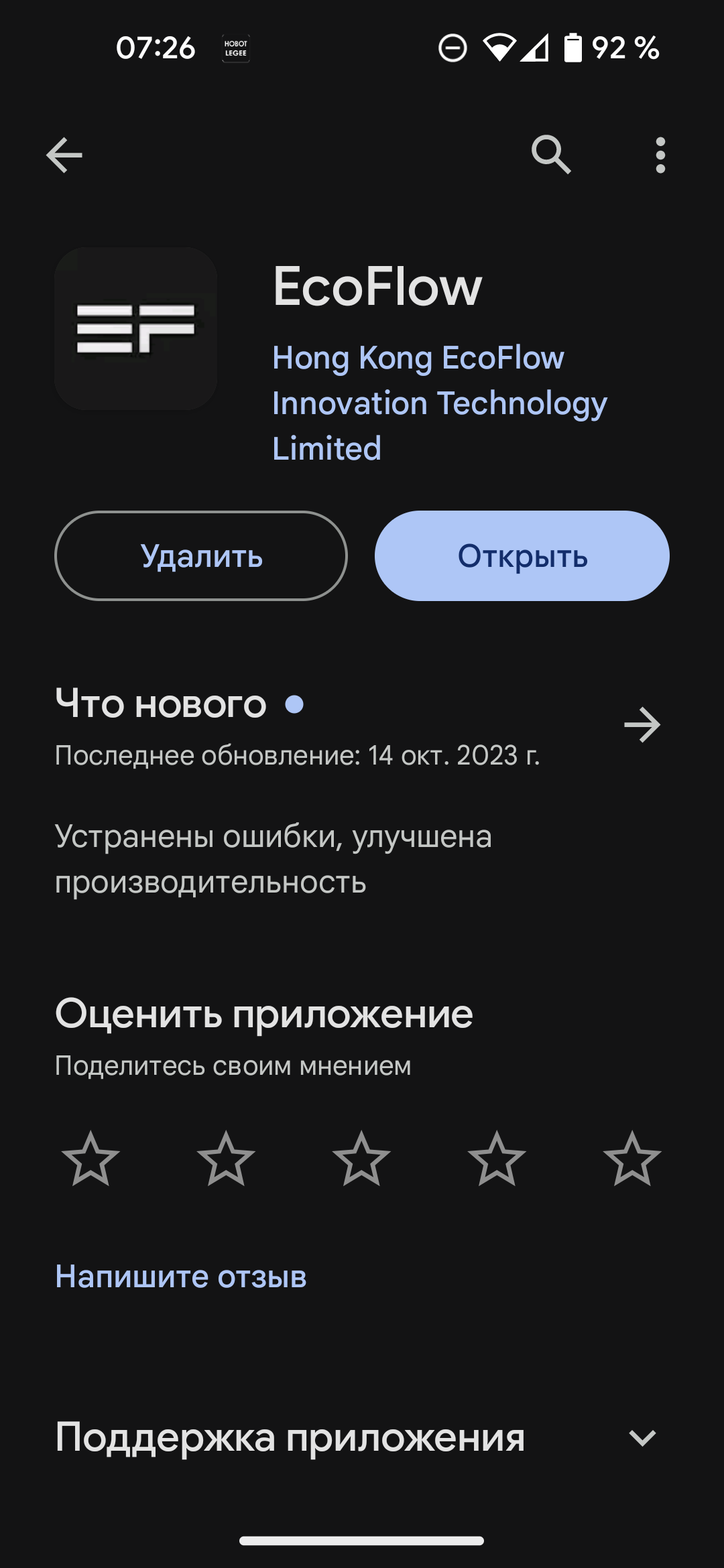Expand the Поддержка приложения section
The image size is (724, 1568).
click(642, 1438)
